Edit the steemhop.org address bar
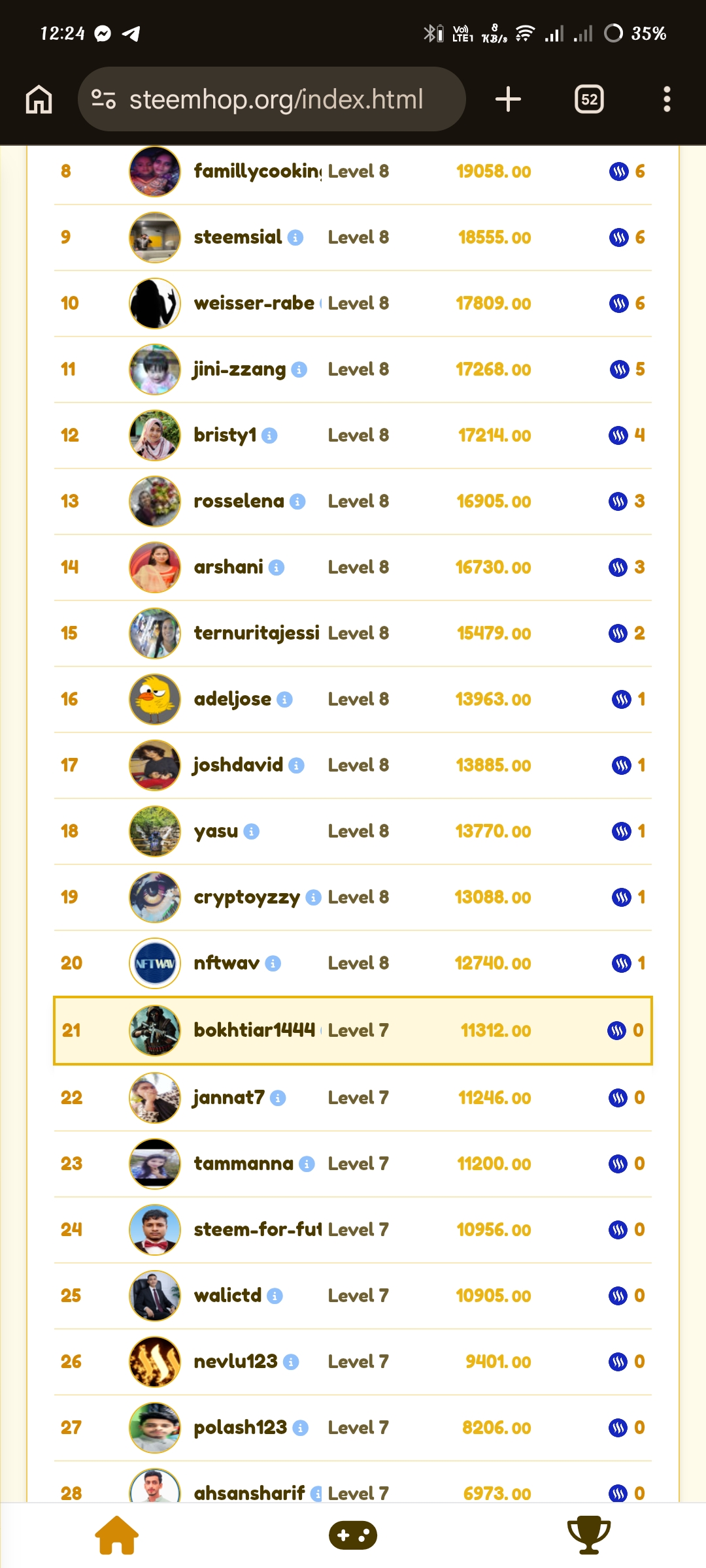 275,99
